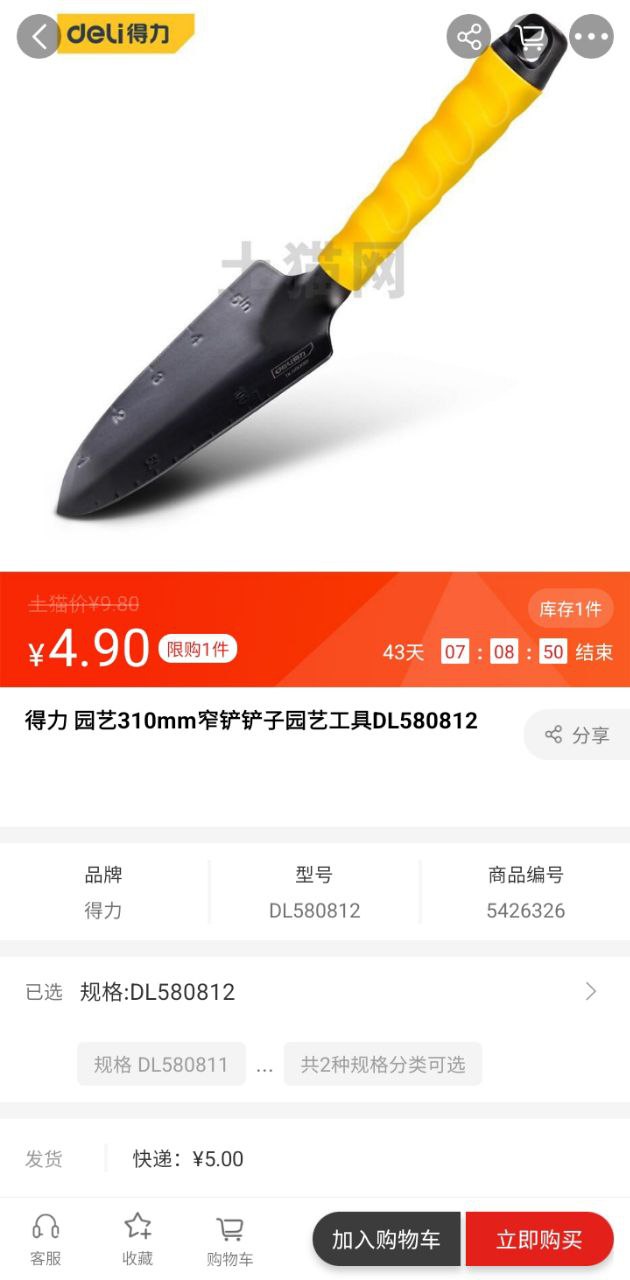630x1280 pixels.
Task: Tap 加入购物车 to add to cart
Action: (386, 1239)
